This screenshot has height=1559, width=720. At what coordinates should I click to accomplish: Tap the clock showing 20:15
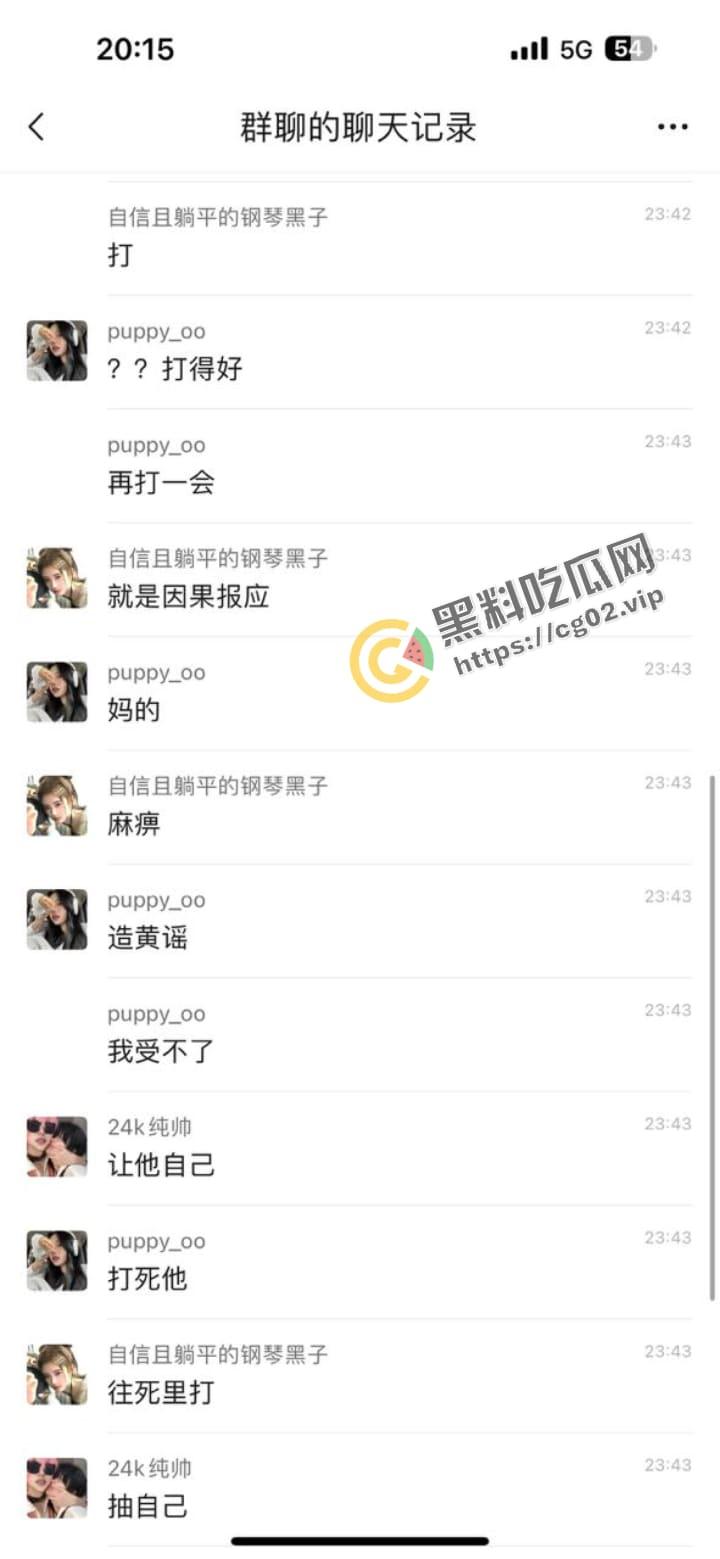coord(133,47)
